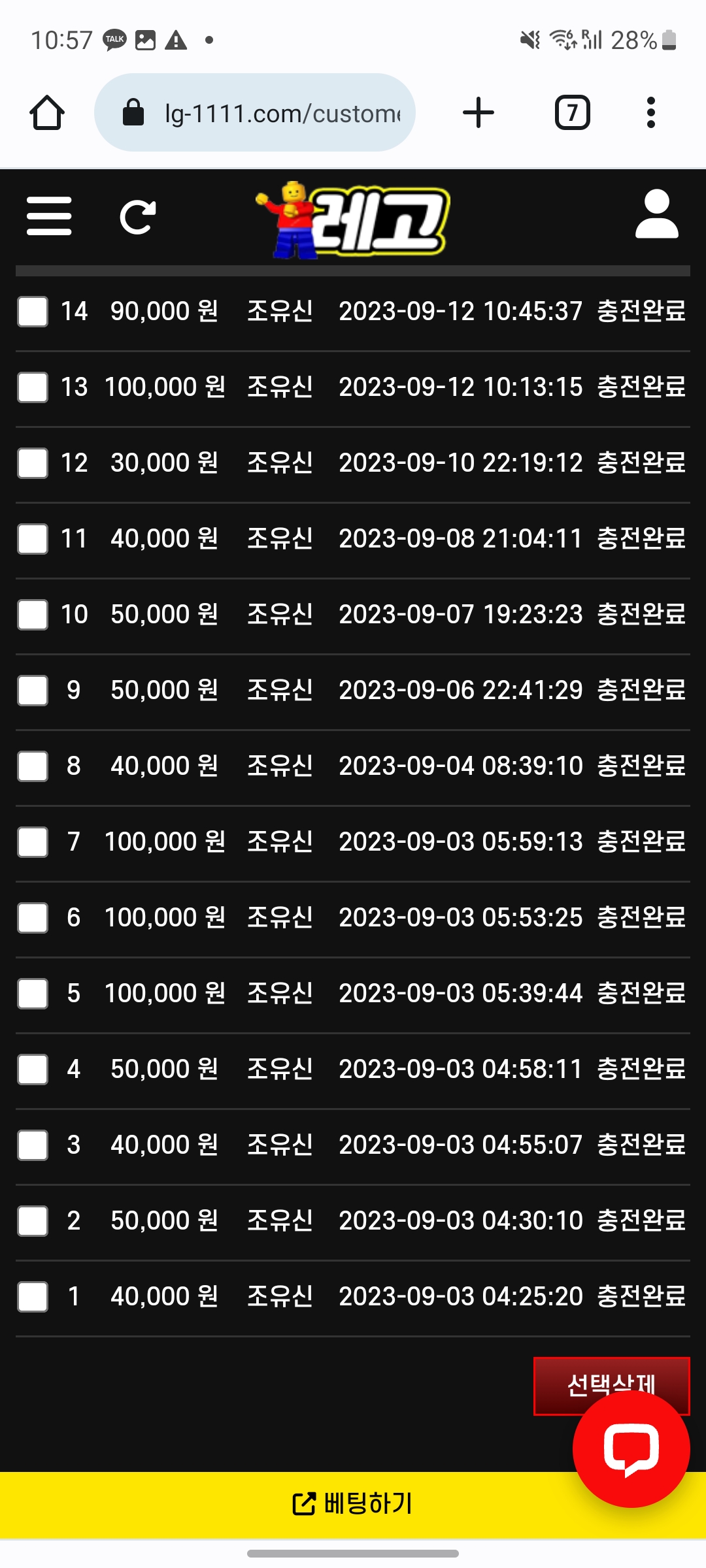Image resolution: width=706 pixels, height=1568 pixels.
Task: Tap the browser home button
Action: pyautogui.click(x=47, y=113)
